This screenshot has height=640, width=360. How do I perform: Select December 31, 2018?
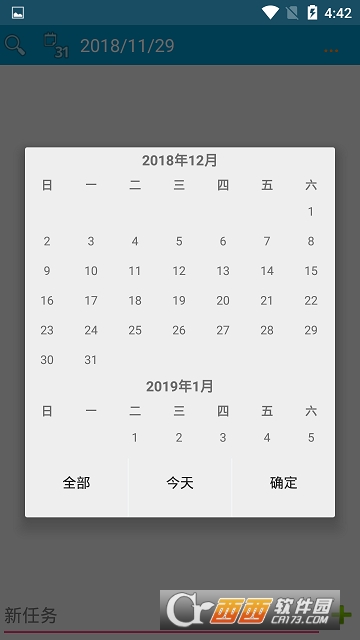point(91,360)
